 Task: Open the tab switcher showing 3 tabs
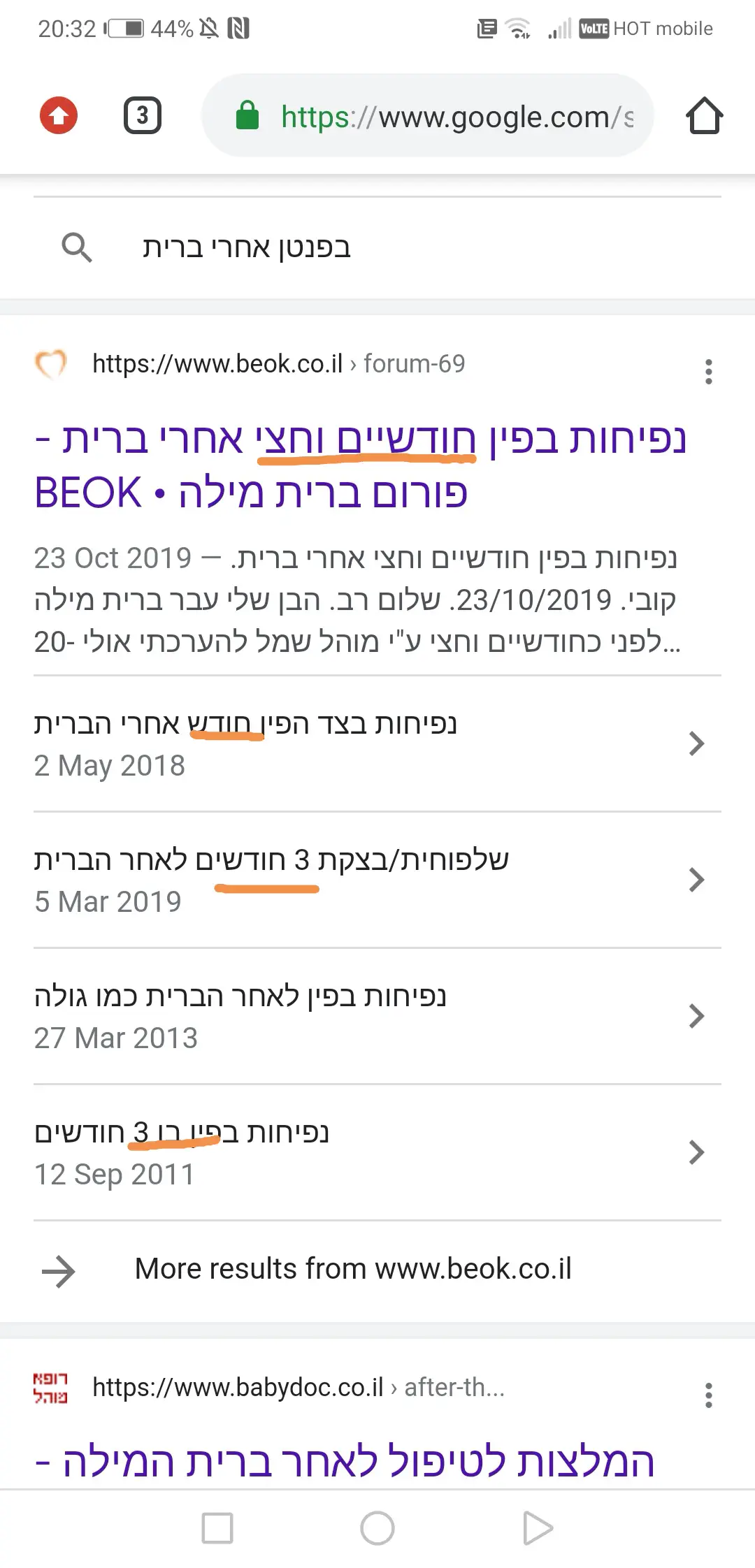coord(143,115)
